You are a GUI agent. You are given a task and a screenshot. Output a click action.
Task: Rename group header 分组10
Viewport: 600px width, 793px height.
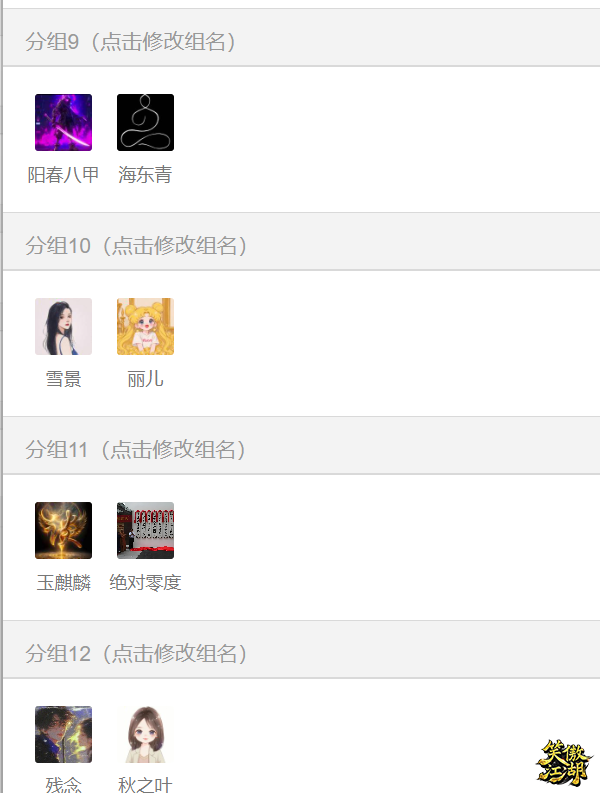point(136,246)
